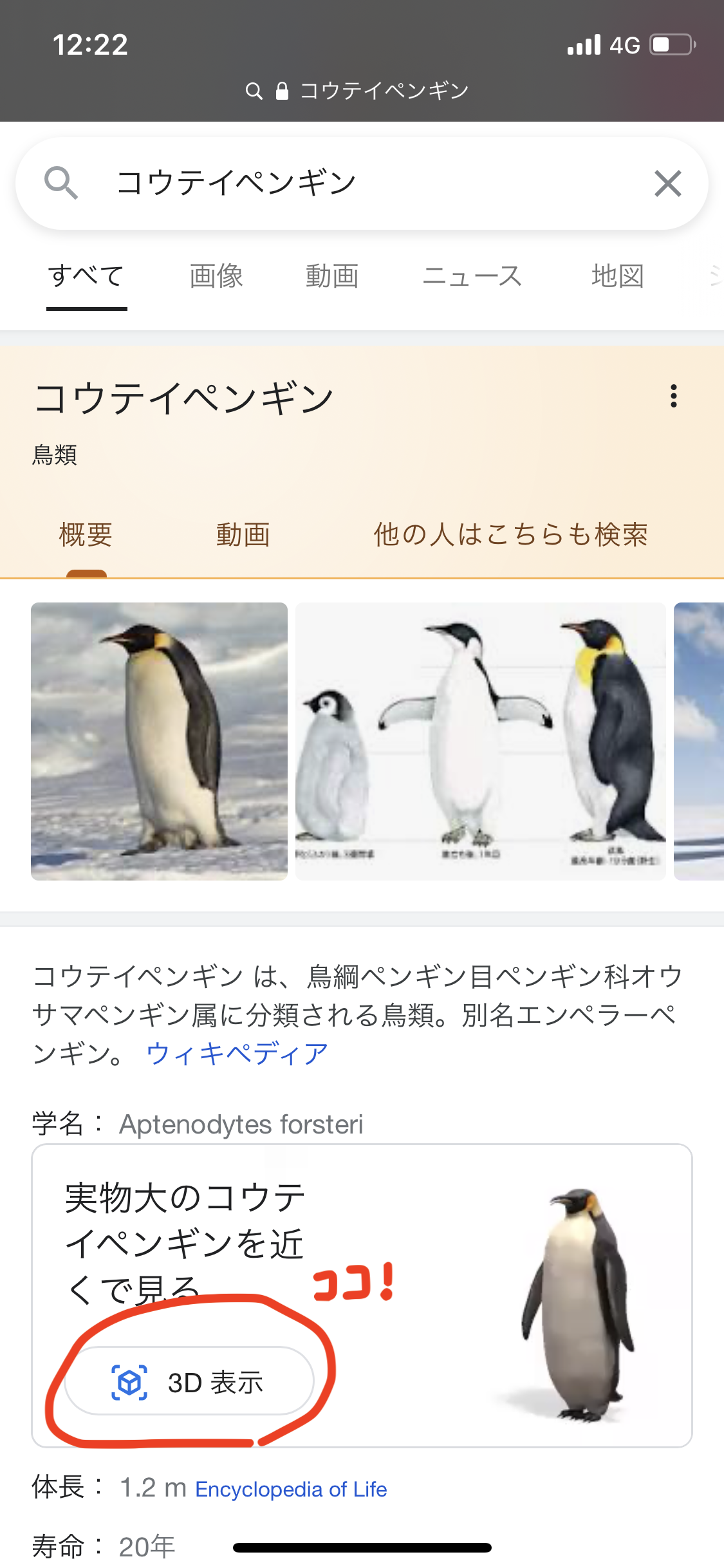Open the Encyclopedia of Life link
Image resolution: width=724 pixels, height=1568 pixels.
291,1489
